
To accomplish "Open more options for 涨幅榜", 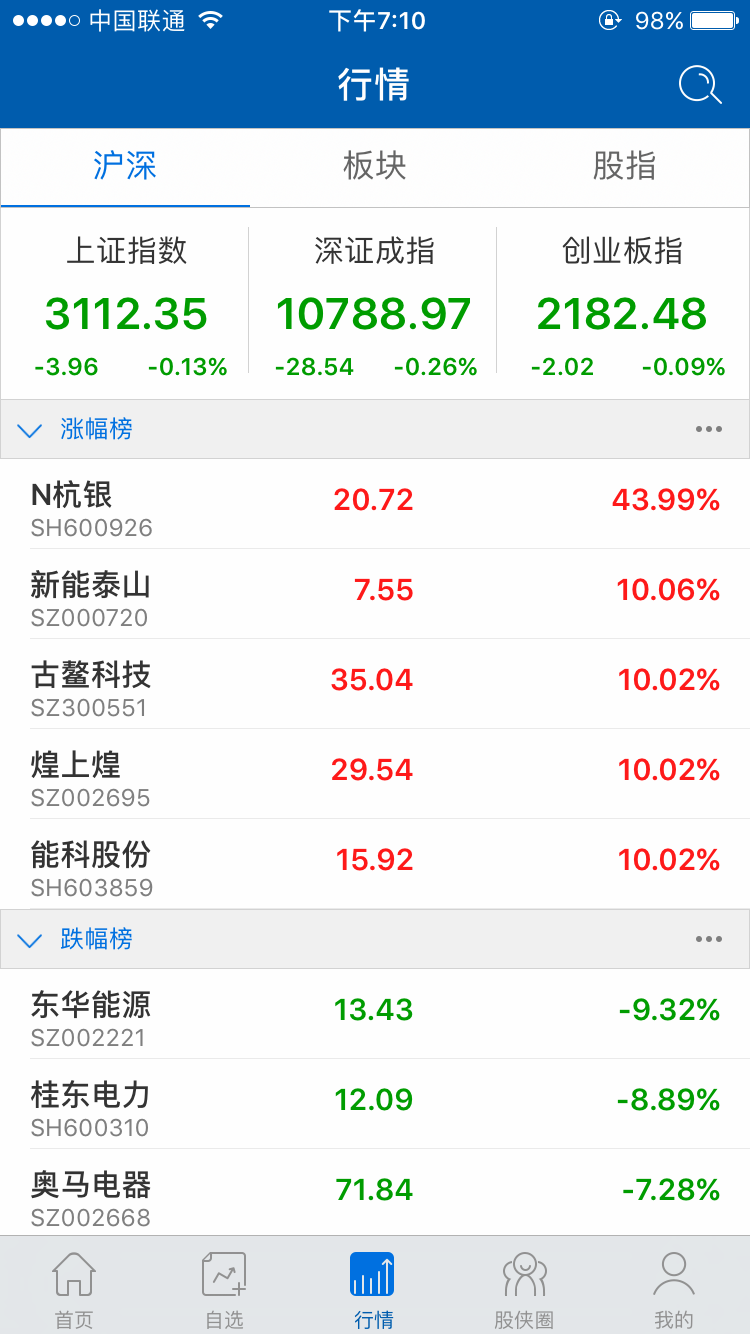I will 708,430.
